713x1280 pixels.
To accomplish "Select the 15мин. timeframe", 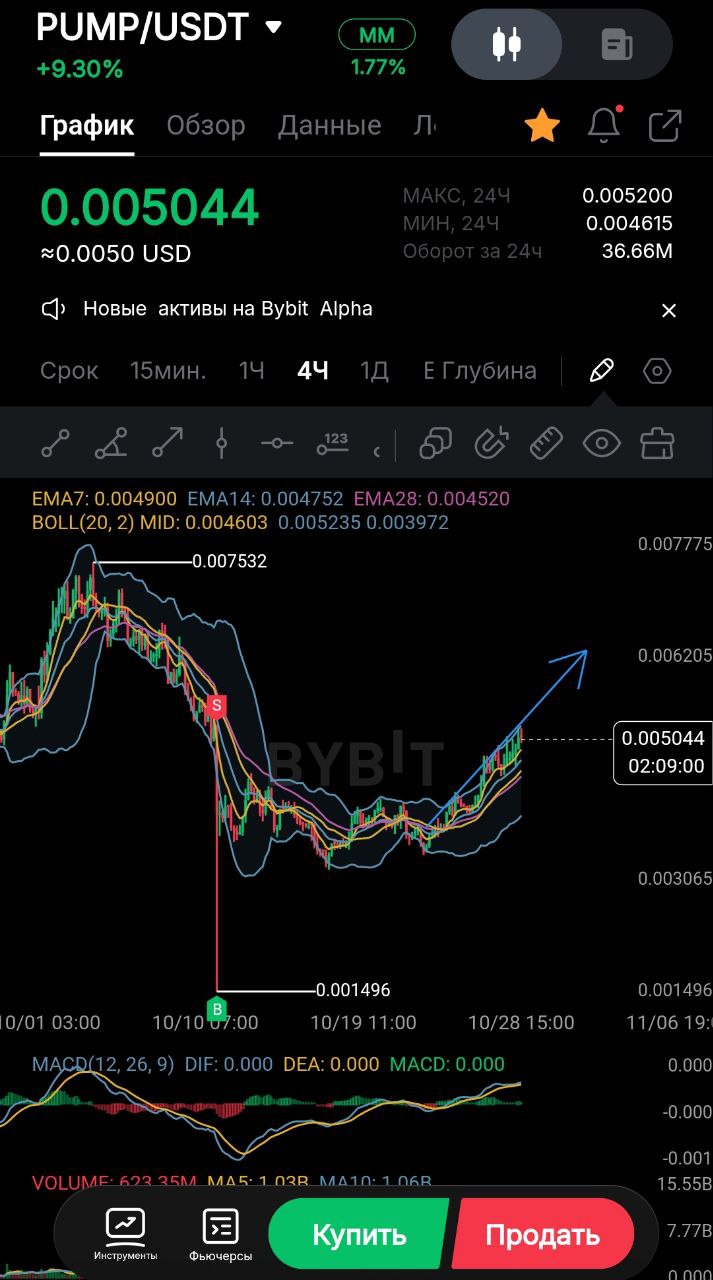I will (168, 371).
